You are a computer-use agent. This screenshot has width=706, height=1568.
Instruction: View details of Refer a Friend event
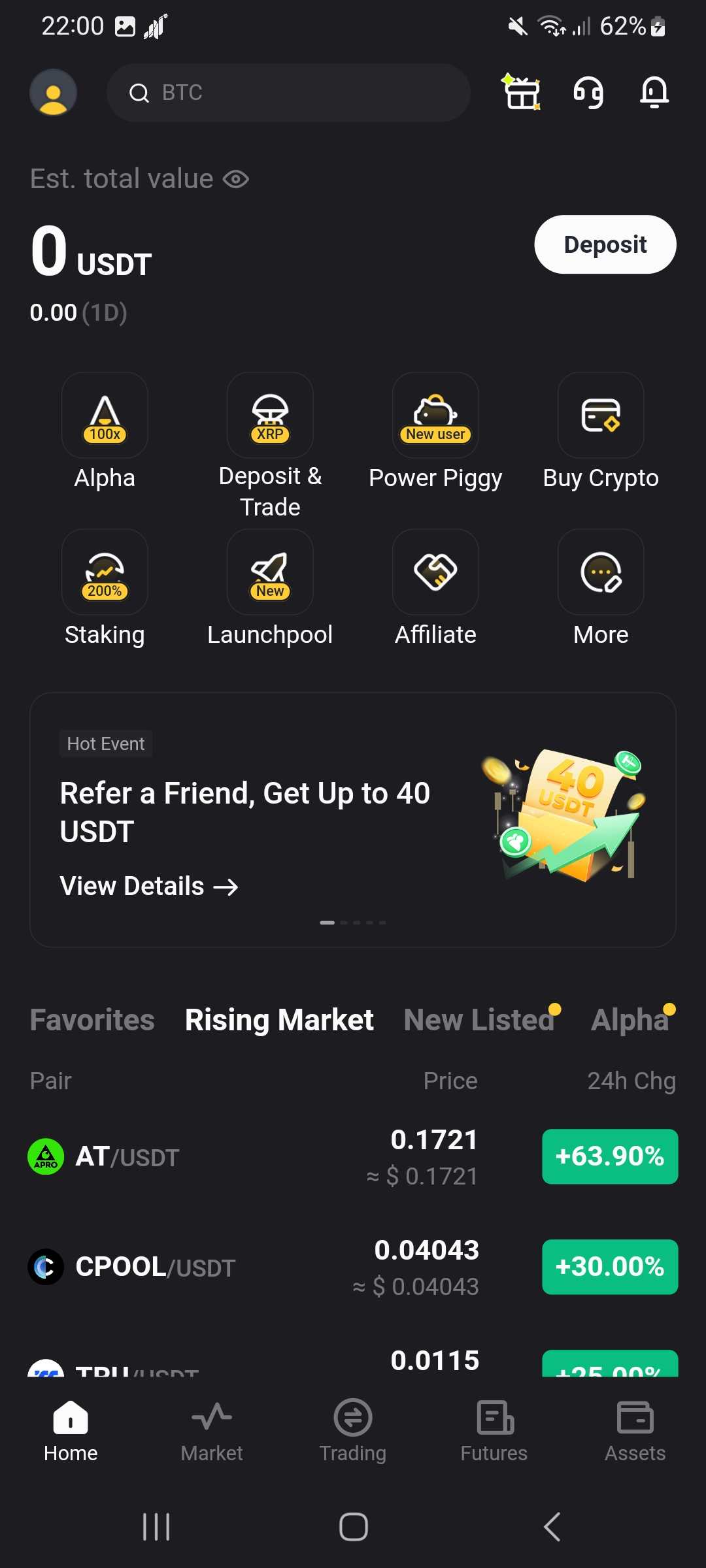click(149, 887)
